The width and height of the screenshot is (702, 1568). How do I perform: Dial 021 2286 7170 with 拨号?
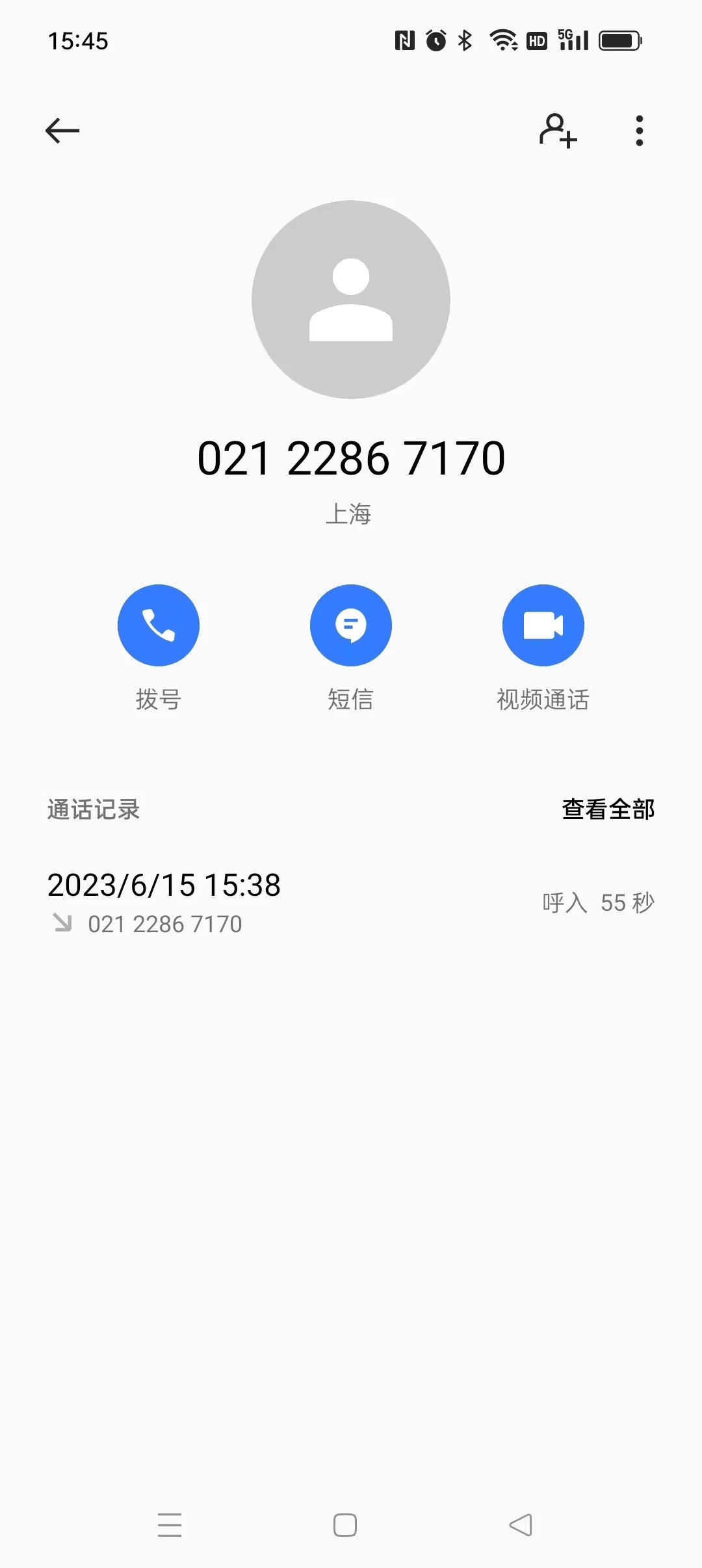pyautogui.click(x=158, y=625)
